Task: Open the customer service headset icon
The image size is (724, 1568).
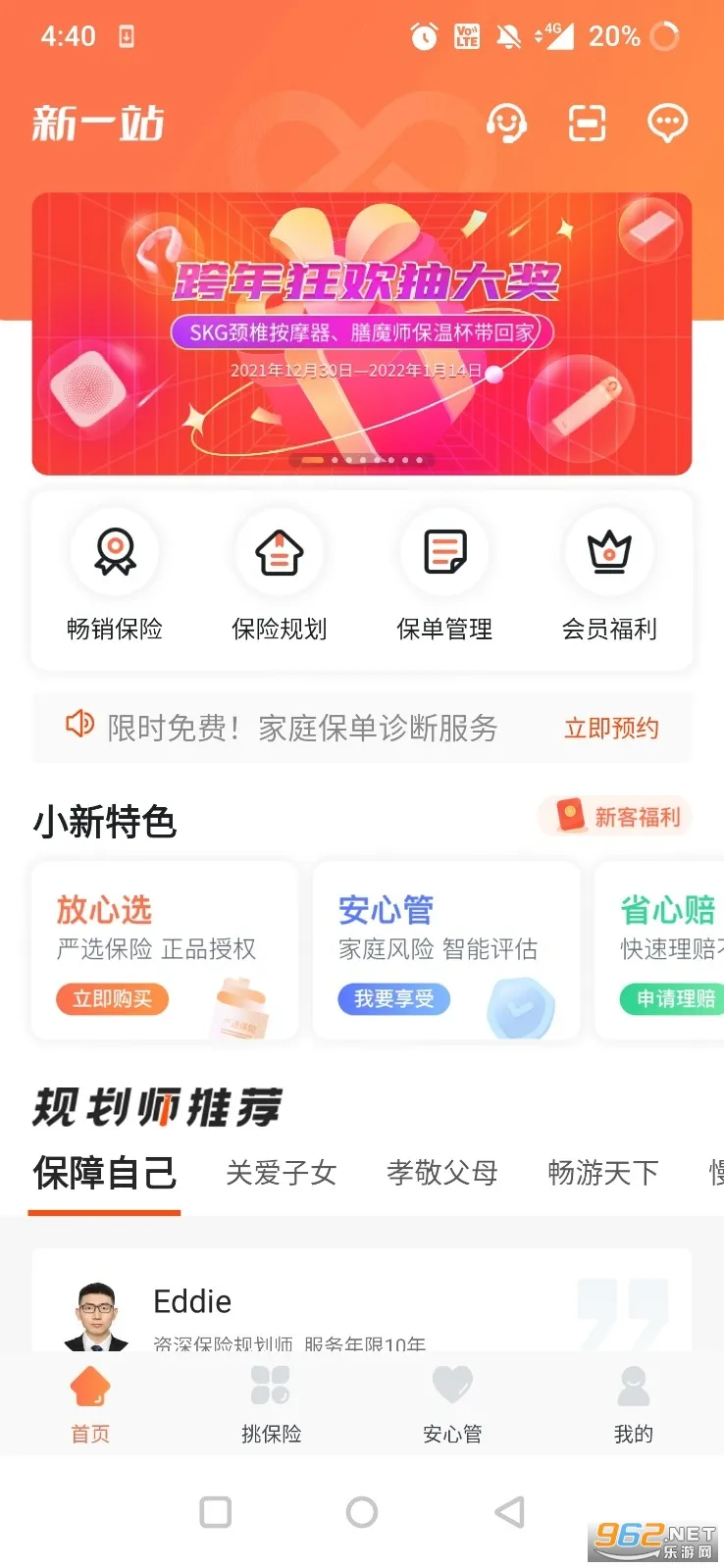Action: (508, 123)
